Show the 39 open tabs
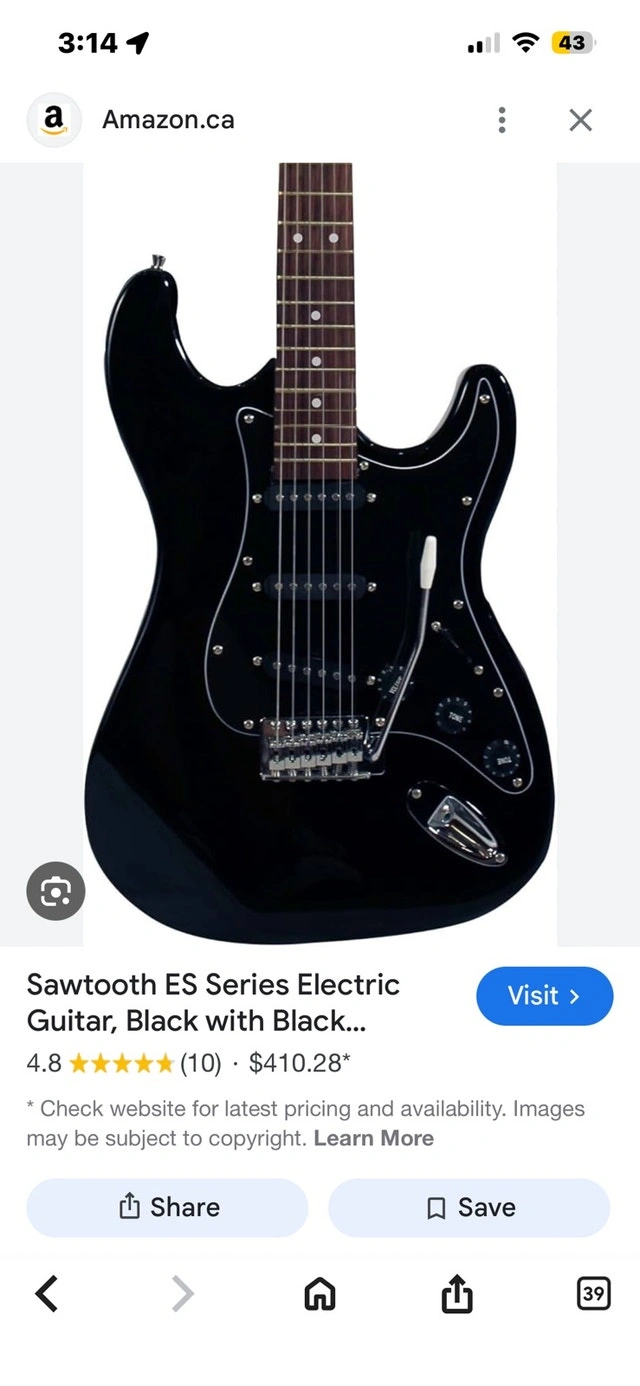 pyautogui.click(x=593, y=1294)
